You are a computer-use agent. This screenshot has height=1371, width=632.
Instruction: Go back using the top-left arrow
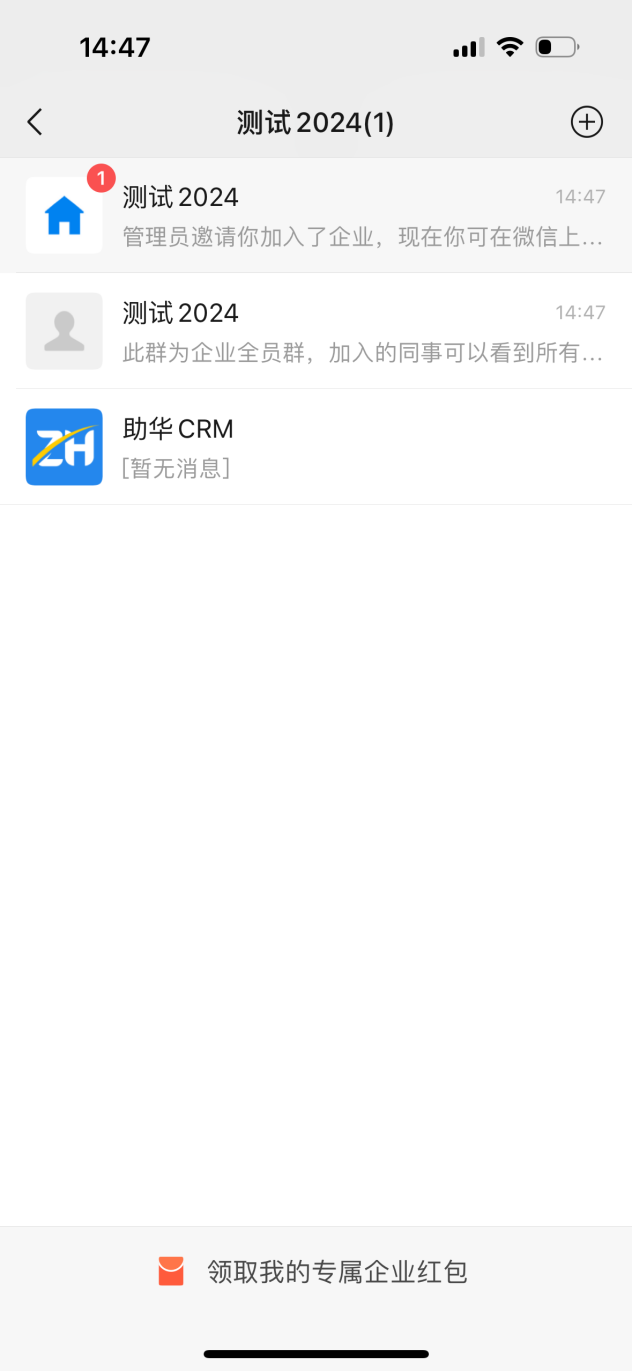tap(35, 122)
